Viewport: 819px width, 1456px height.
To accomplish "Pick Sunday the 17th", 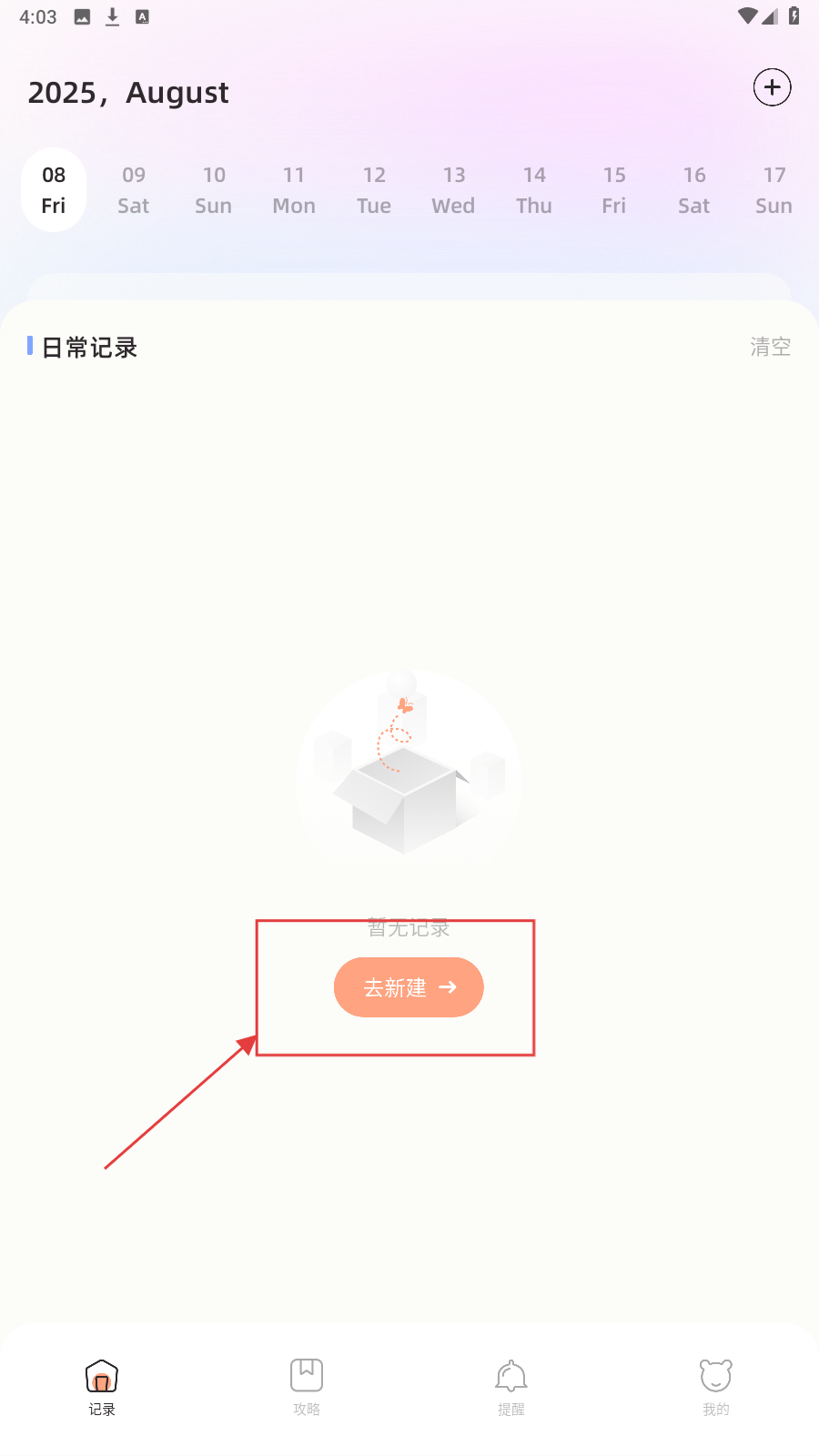I will pos(773,189).
